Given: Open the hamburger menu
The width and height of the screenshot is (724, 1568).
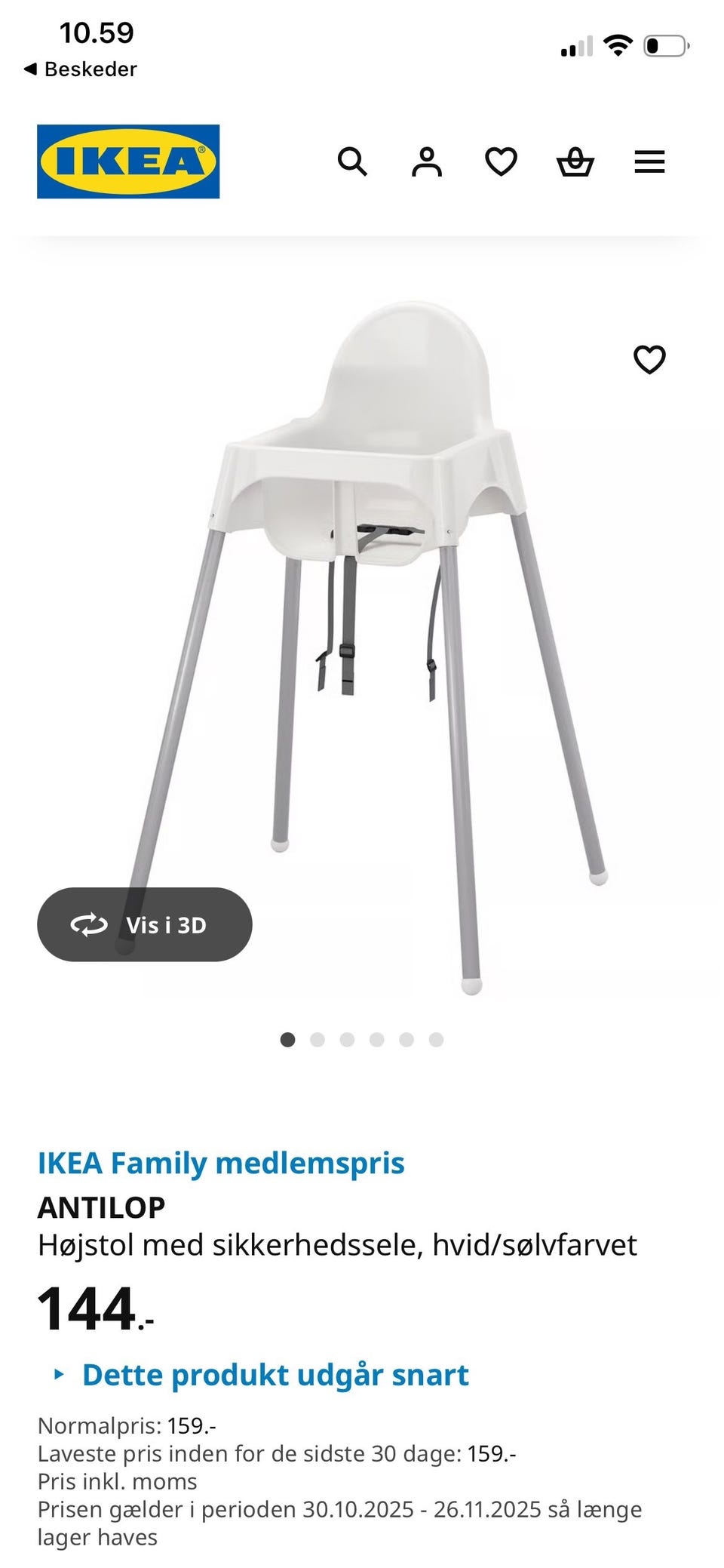Looking at the screenshot, I should pyautogui.click(x=649, y=161).
